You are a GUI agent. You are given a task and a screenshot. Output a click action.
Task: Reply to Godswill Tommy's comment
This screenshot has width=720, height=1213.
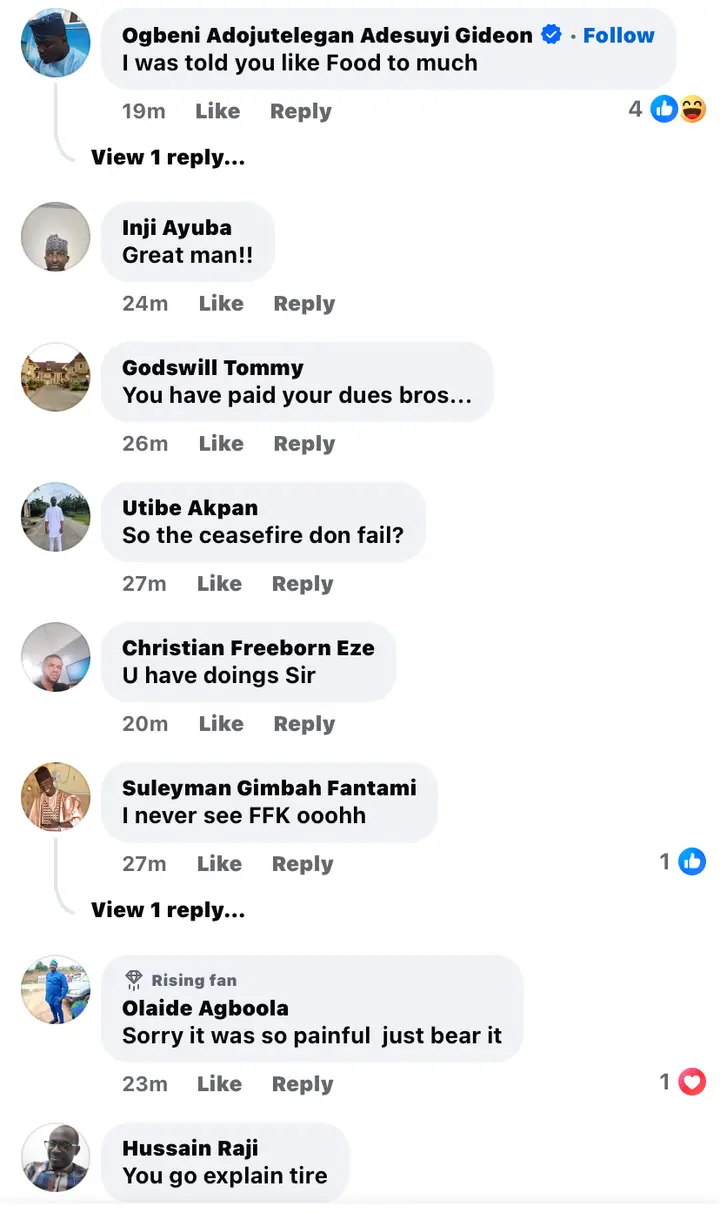304,443
